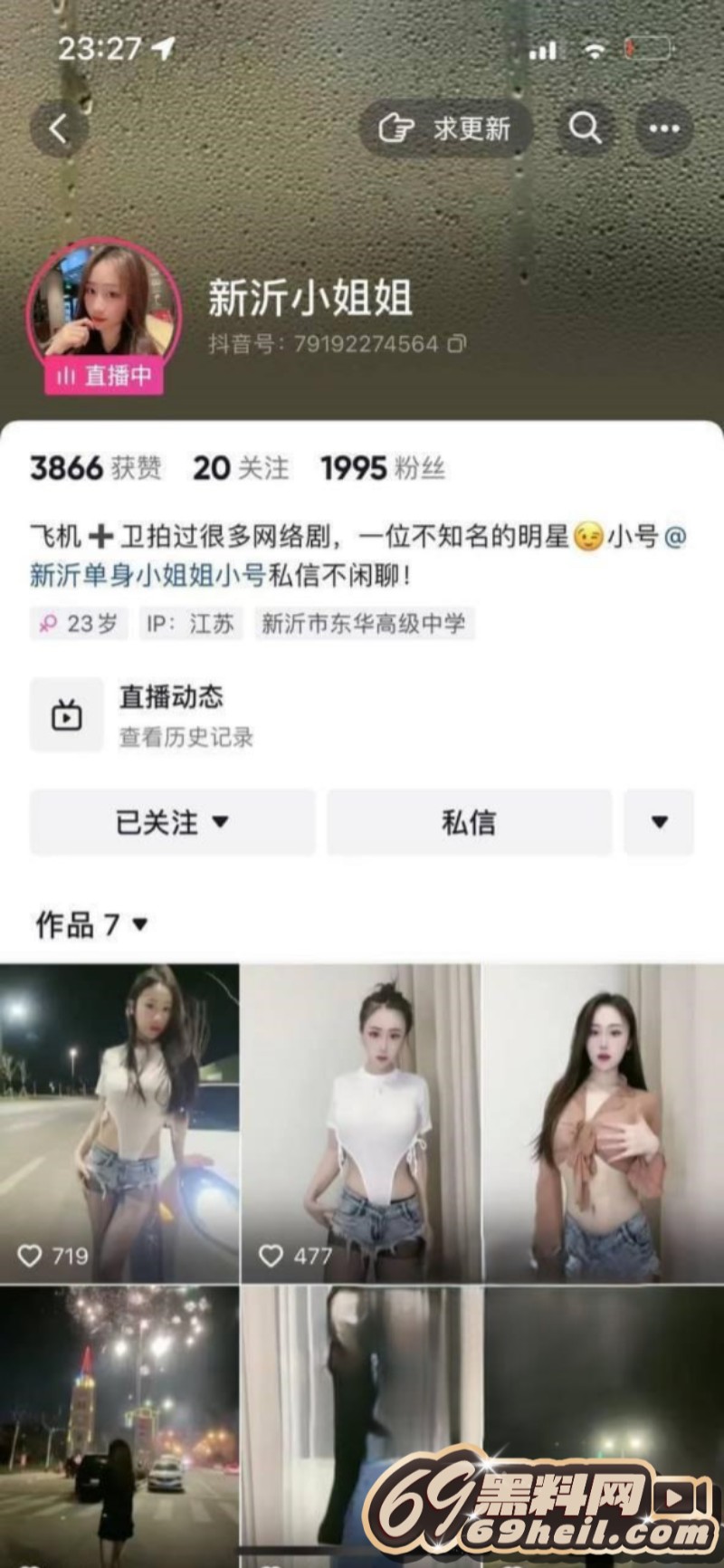The height and width of the screenshot is (1568, 724).
Task: Open the video with 719 likes
Action: (x=119, y=1123)
